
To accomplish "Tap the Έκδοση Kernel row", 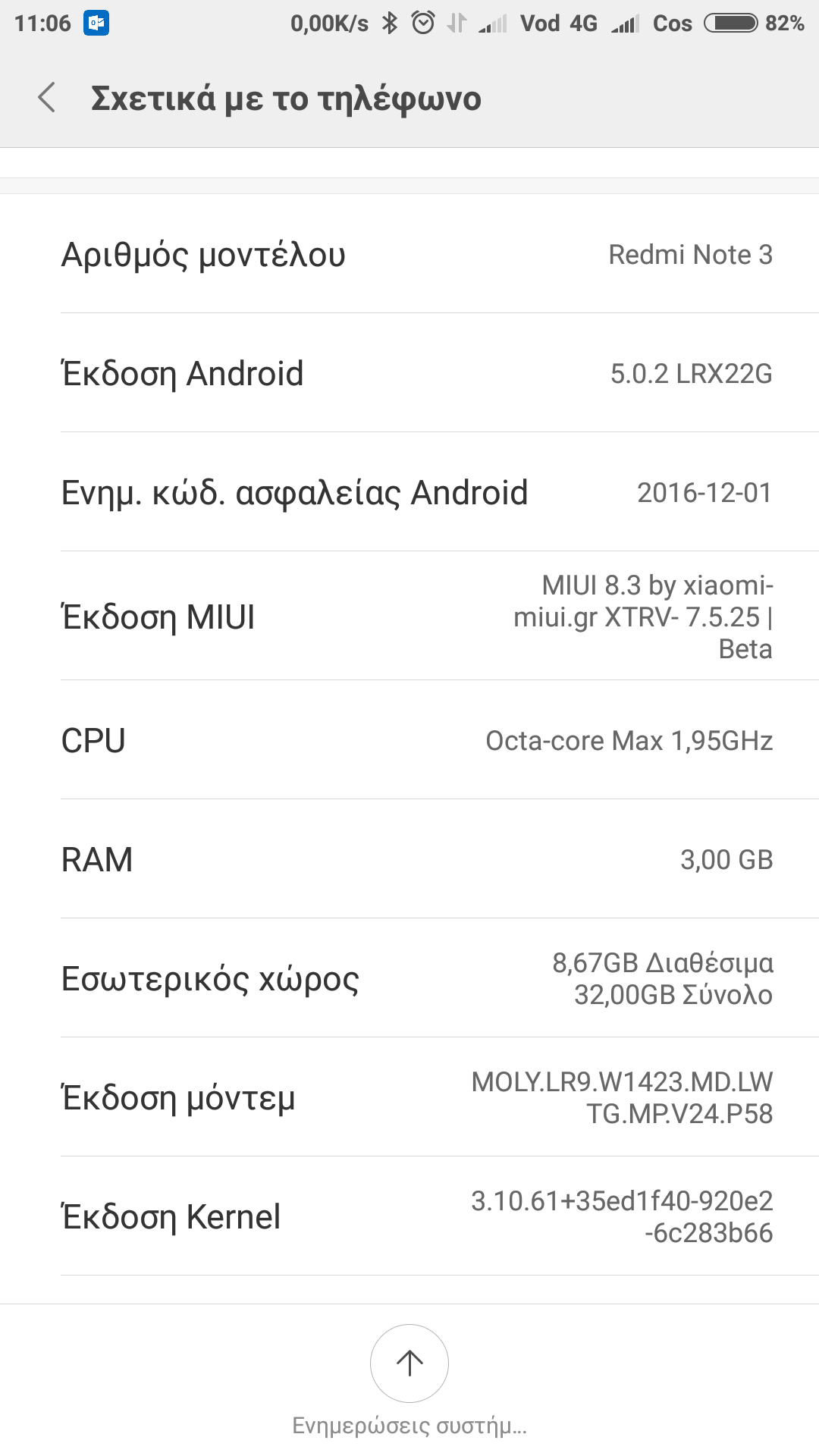I will 409,1216.
